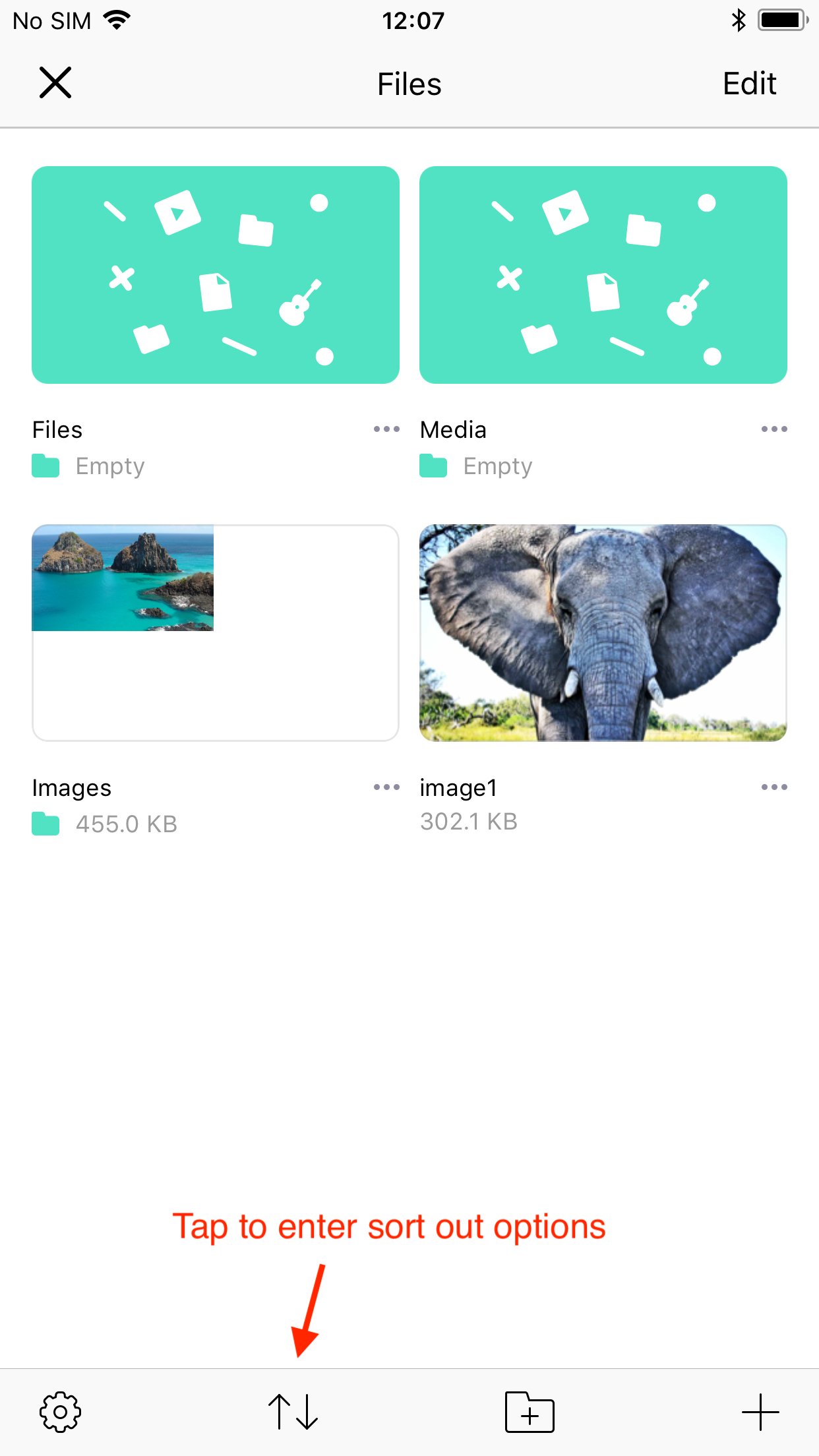The height and width of the screenshot is (1456, 819).
Task: Tap the teal folder icon below Files
Action: click(x=45, y=466)
